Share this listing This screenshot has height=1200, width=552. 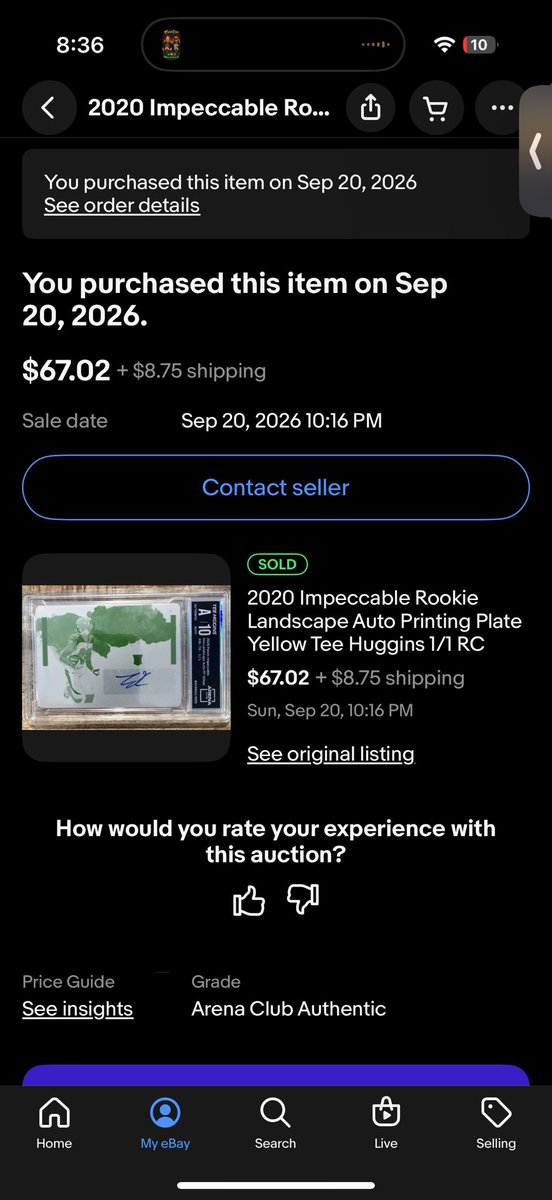click(x=371, y=108)
